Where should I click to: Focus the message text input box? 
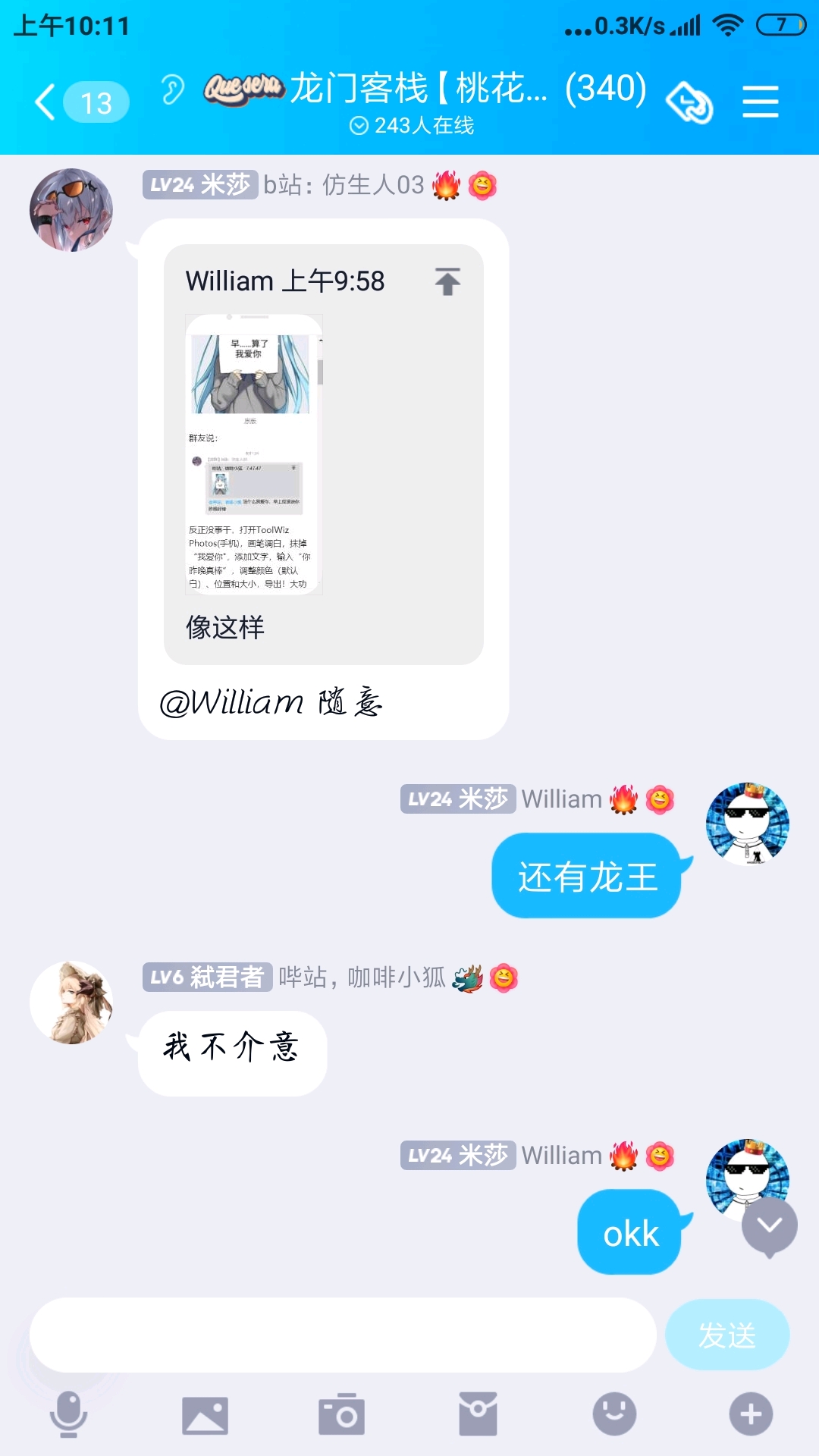click(x=343, y=1335)
